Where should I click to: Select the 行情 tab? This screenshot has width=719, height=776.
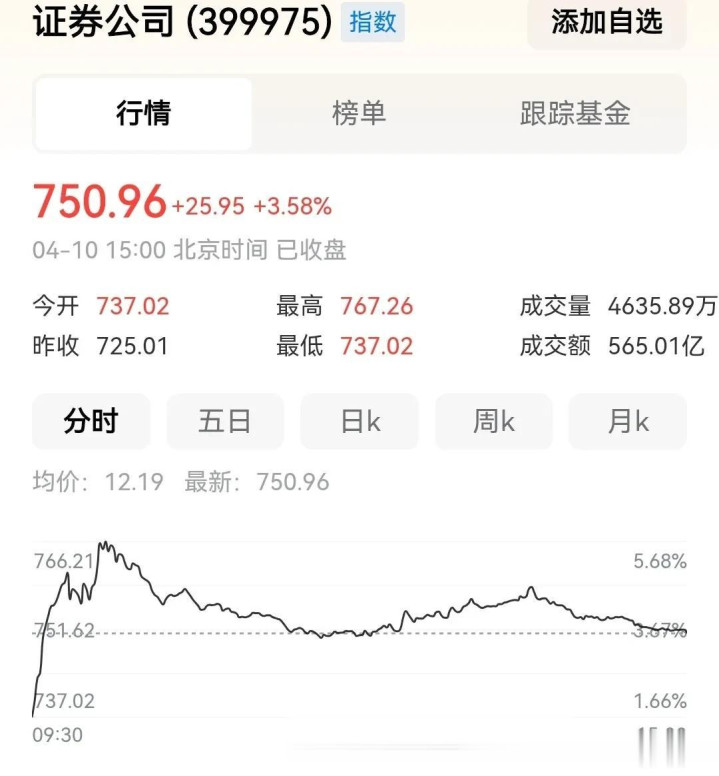143,113
